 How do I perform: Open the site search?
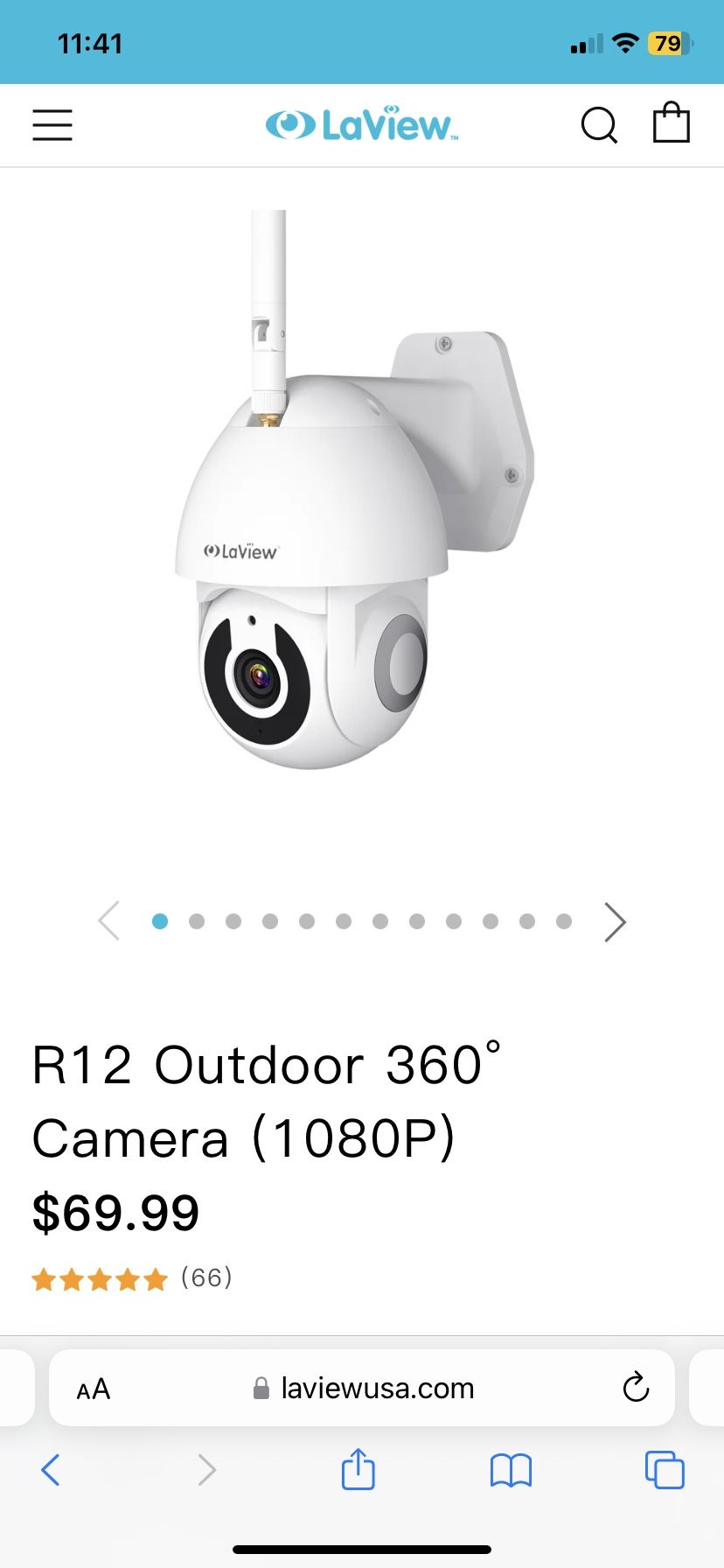(599, 125)
